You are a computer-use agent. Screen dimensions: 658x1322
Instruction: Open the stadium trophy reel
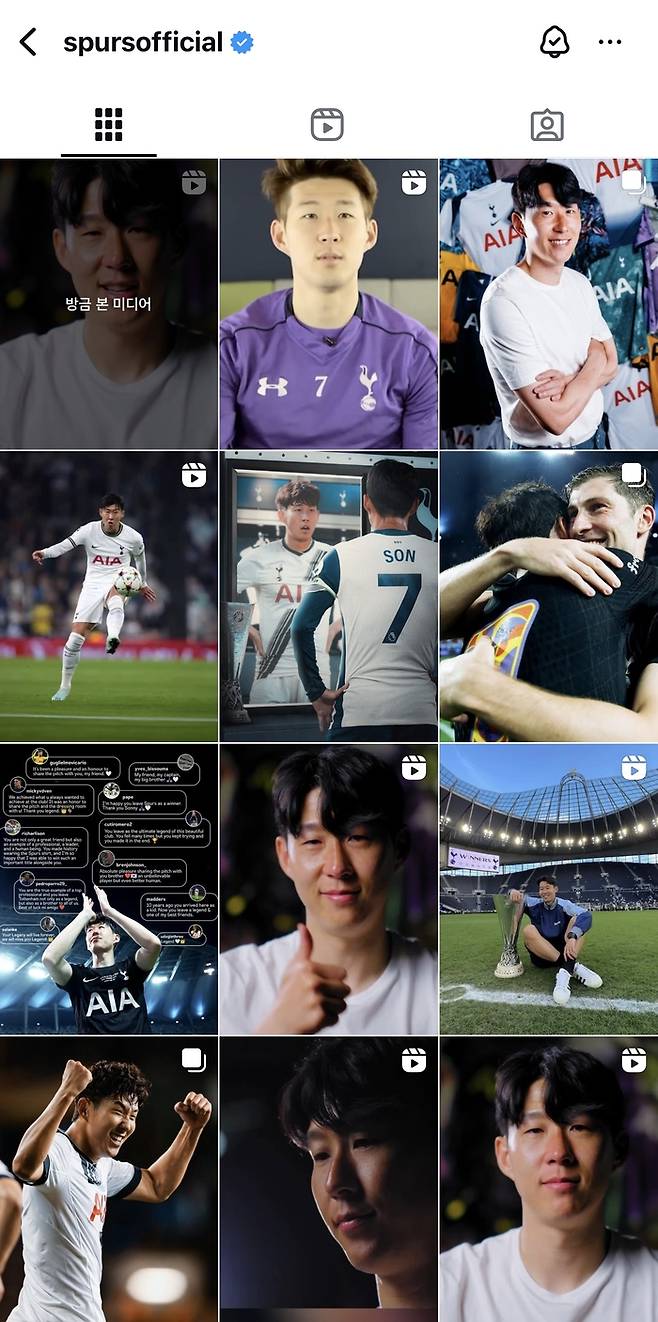[548, 889]
